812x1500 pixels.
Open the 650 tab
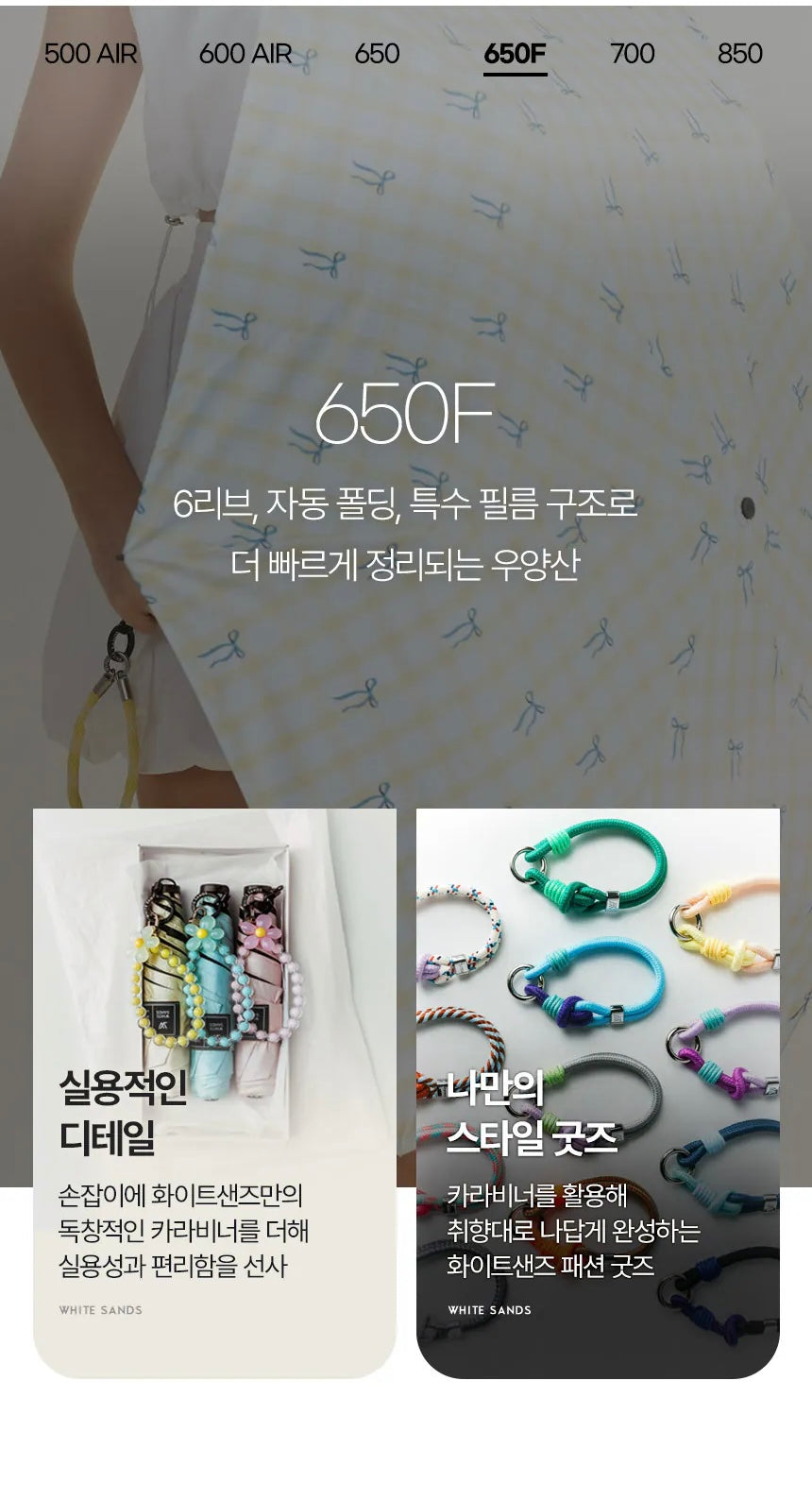point(377,54)
